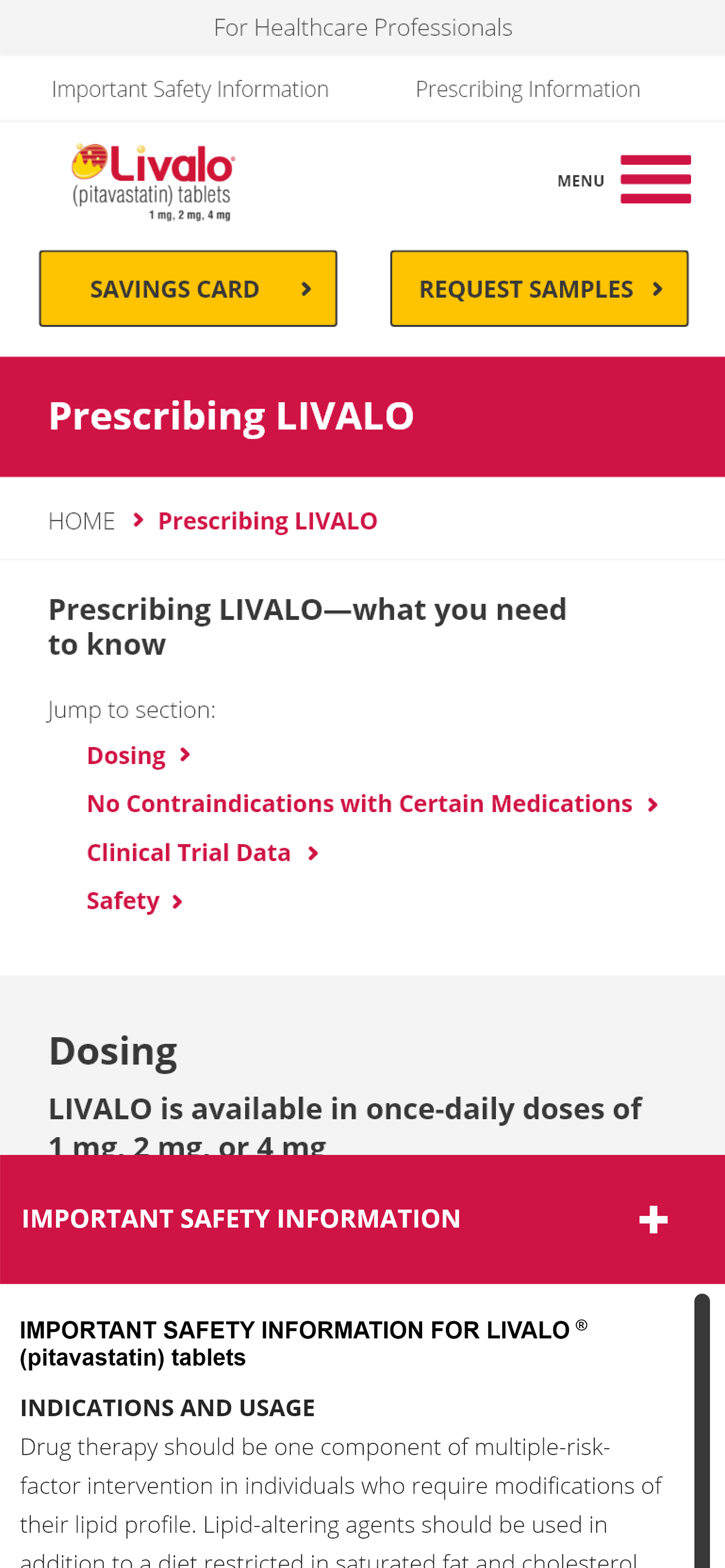Go to HOME via the breadcrumb
The height and width of the screenshot is (1568, 725).
[x=82, y=521]
